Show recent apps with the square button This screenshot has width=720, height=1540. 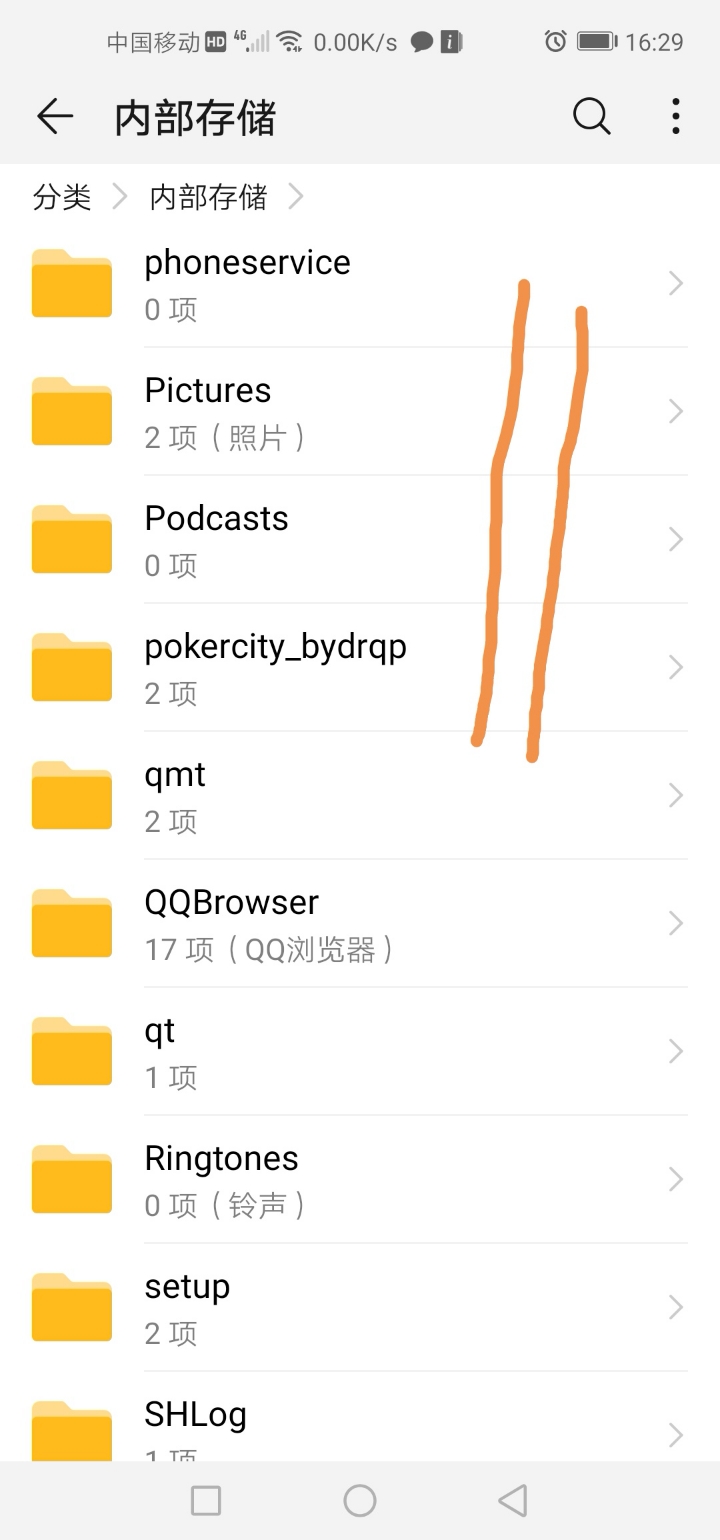tap(206, 1500)
